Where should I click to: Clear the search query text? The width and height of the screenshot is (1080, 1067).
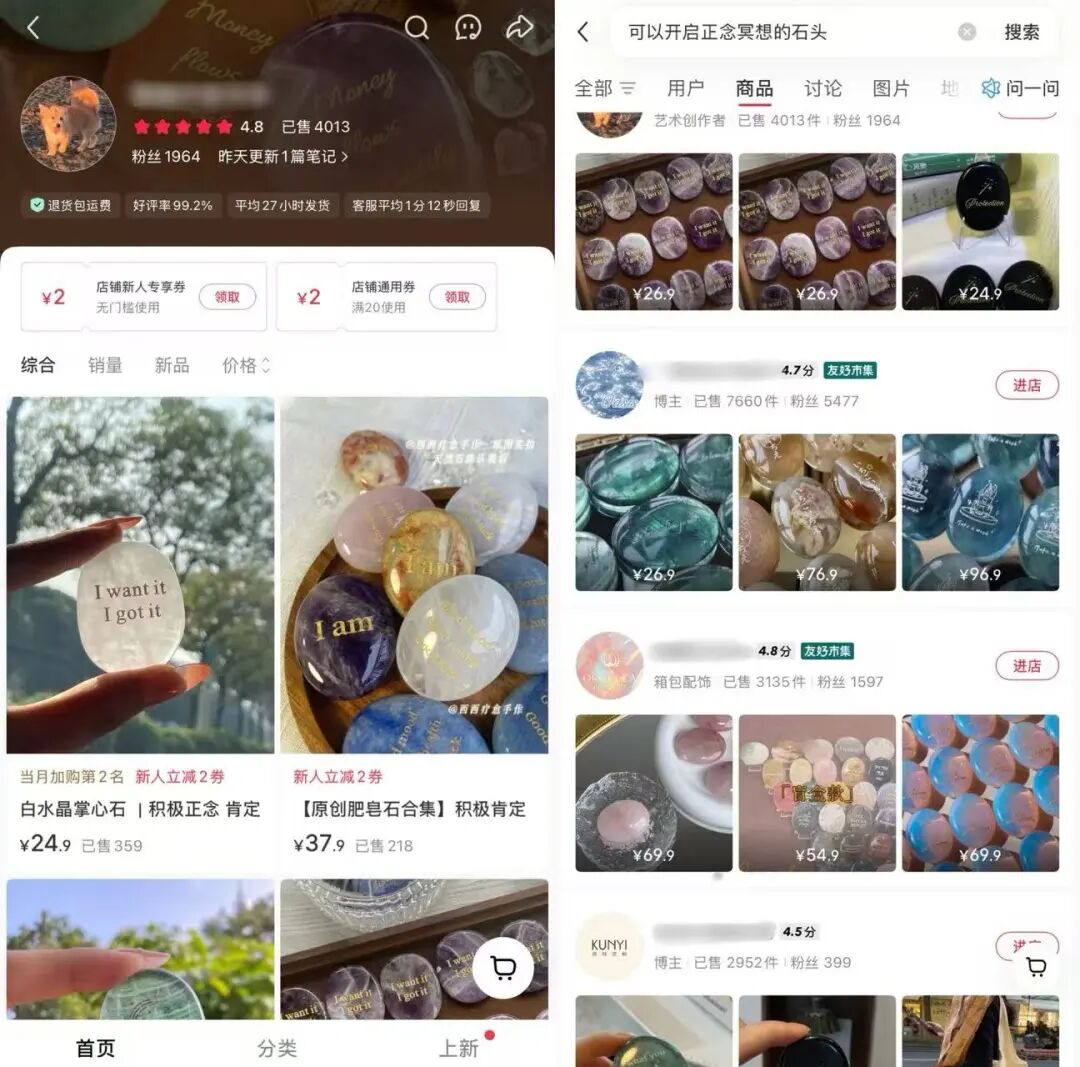[x=967, y=32]
